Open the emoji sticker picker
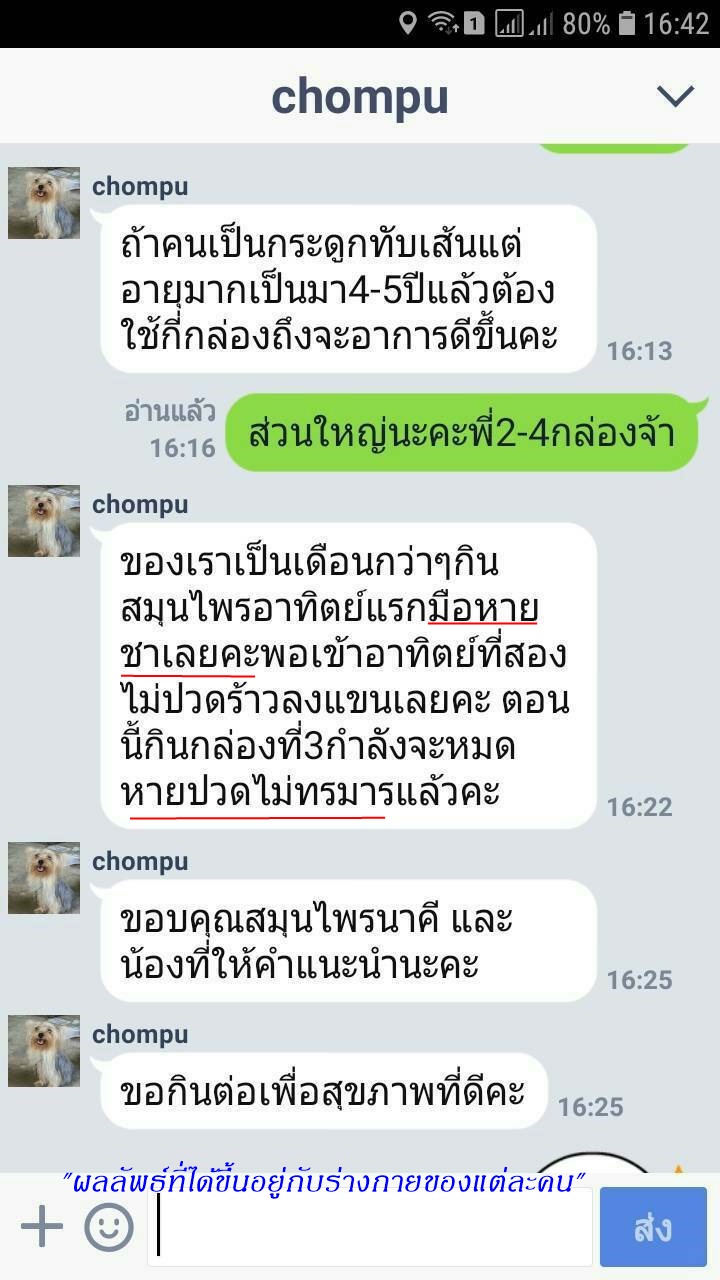Viewport: 720px width, 1280px height. pos(109,1226)
